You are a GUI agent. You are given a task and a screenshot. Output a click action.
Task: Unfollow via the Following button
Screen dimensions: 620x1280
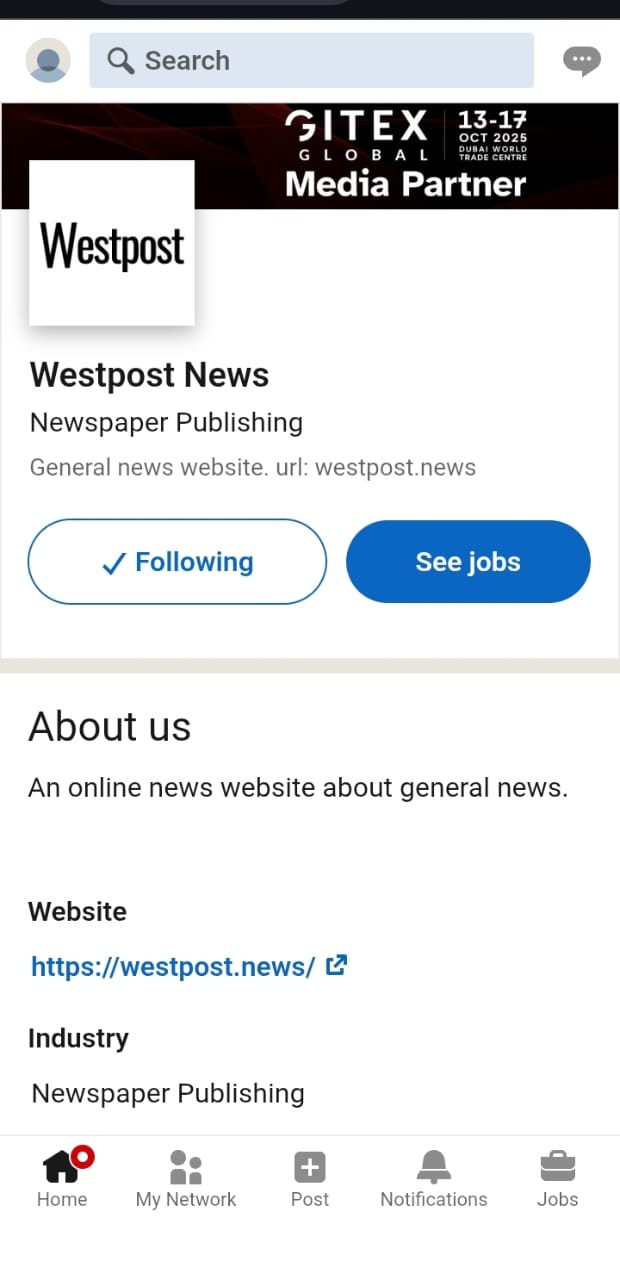pyautogui.click(x=177, y=562)
